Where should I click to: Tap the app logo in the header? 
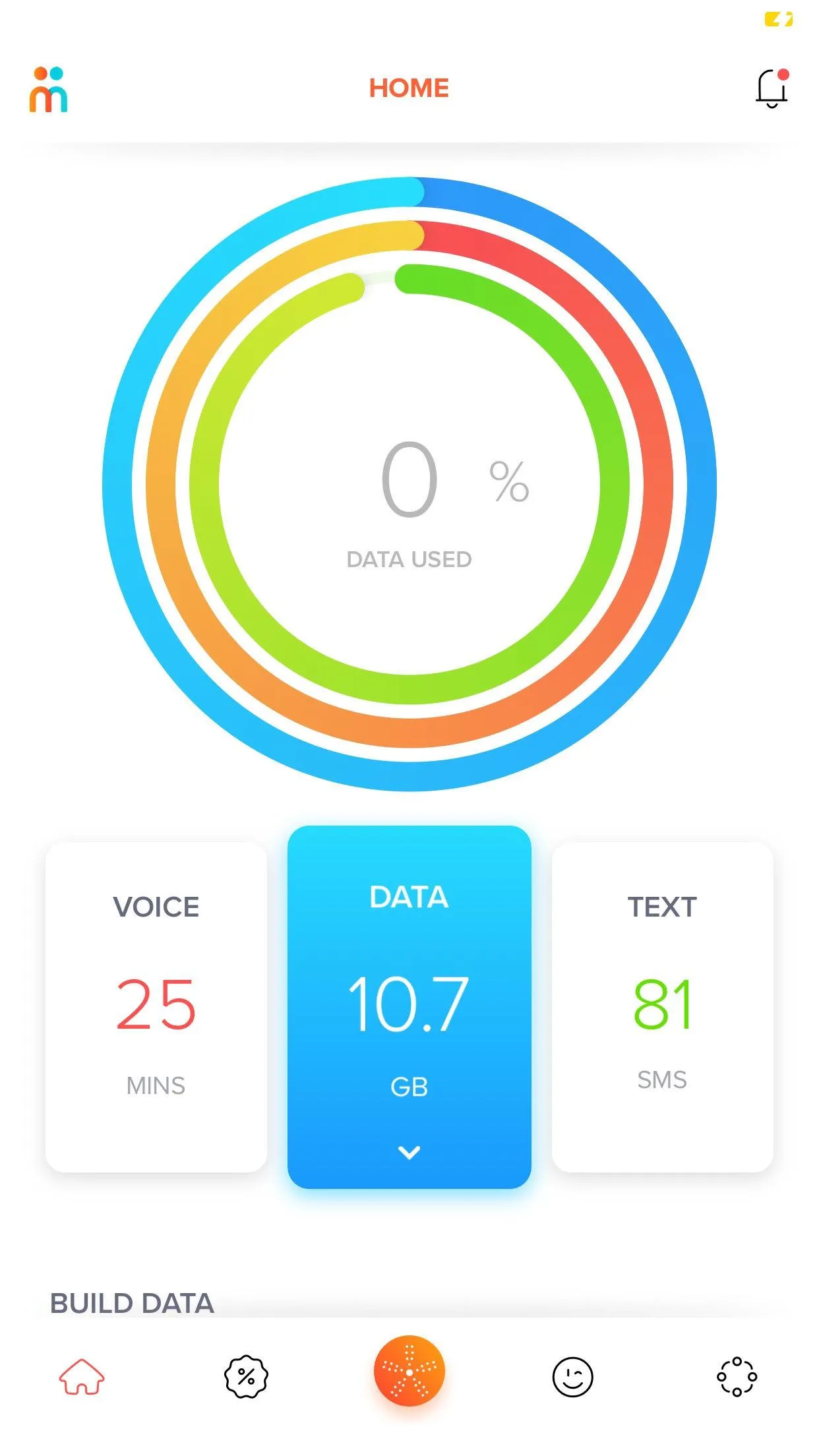pos(48,90)
